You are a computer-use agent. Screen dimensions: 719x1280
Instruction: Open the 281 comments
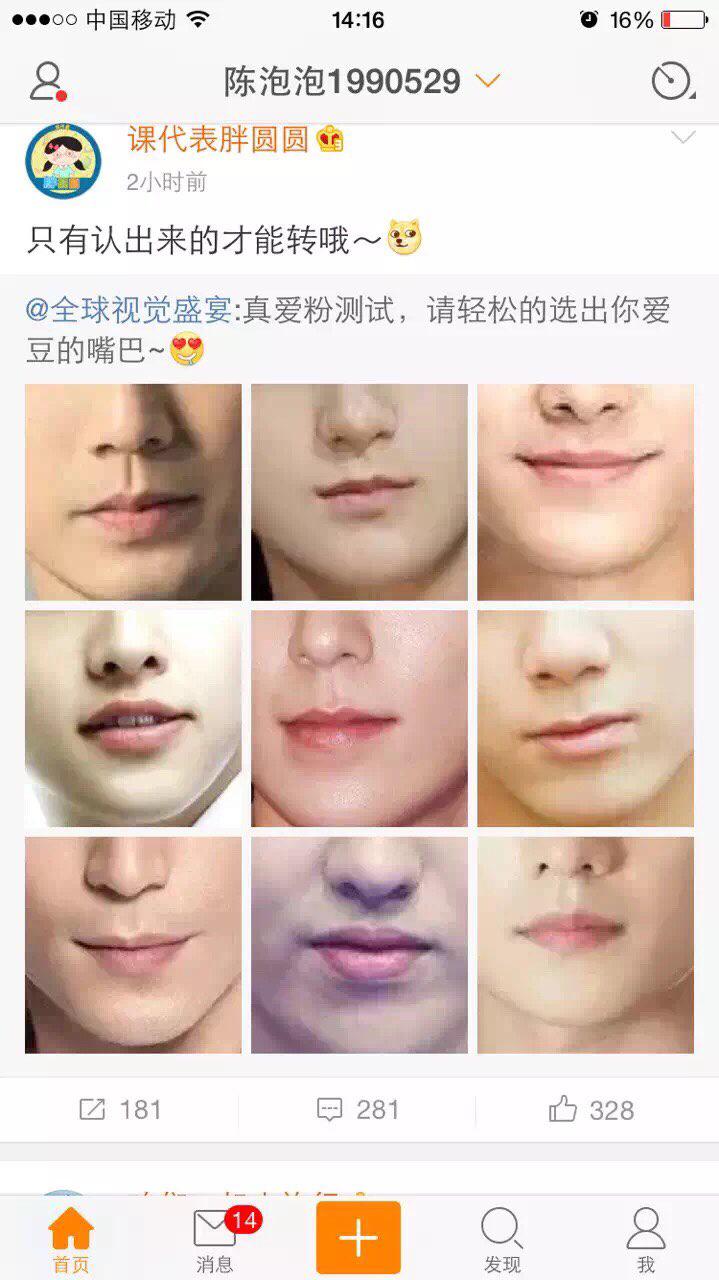pos(358,1110)
